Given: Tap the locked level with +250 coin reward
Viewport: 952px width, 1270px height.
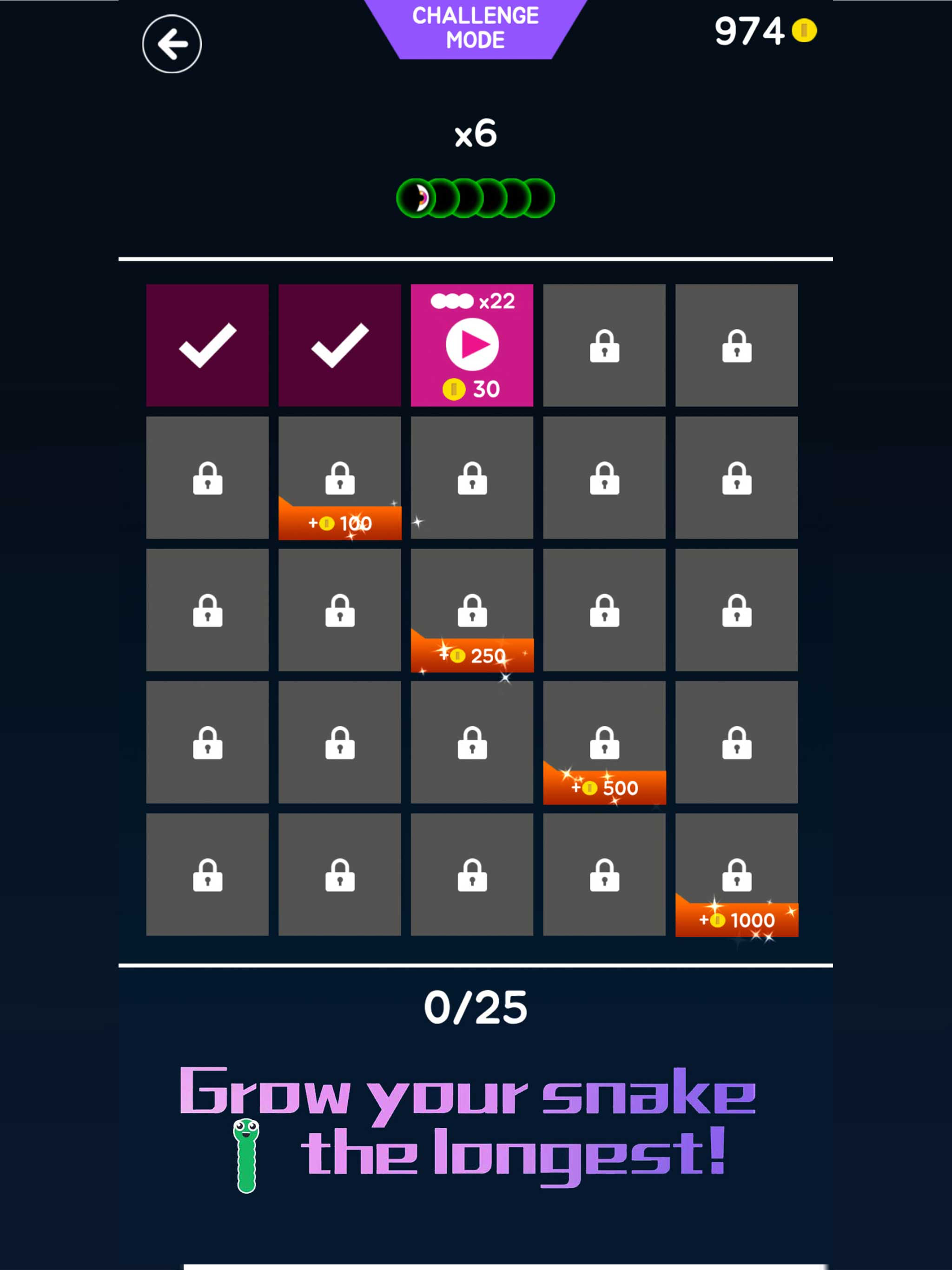Looking at the screenshot, I should [472, 610].
